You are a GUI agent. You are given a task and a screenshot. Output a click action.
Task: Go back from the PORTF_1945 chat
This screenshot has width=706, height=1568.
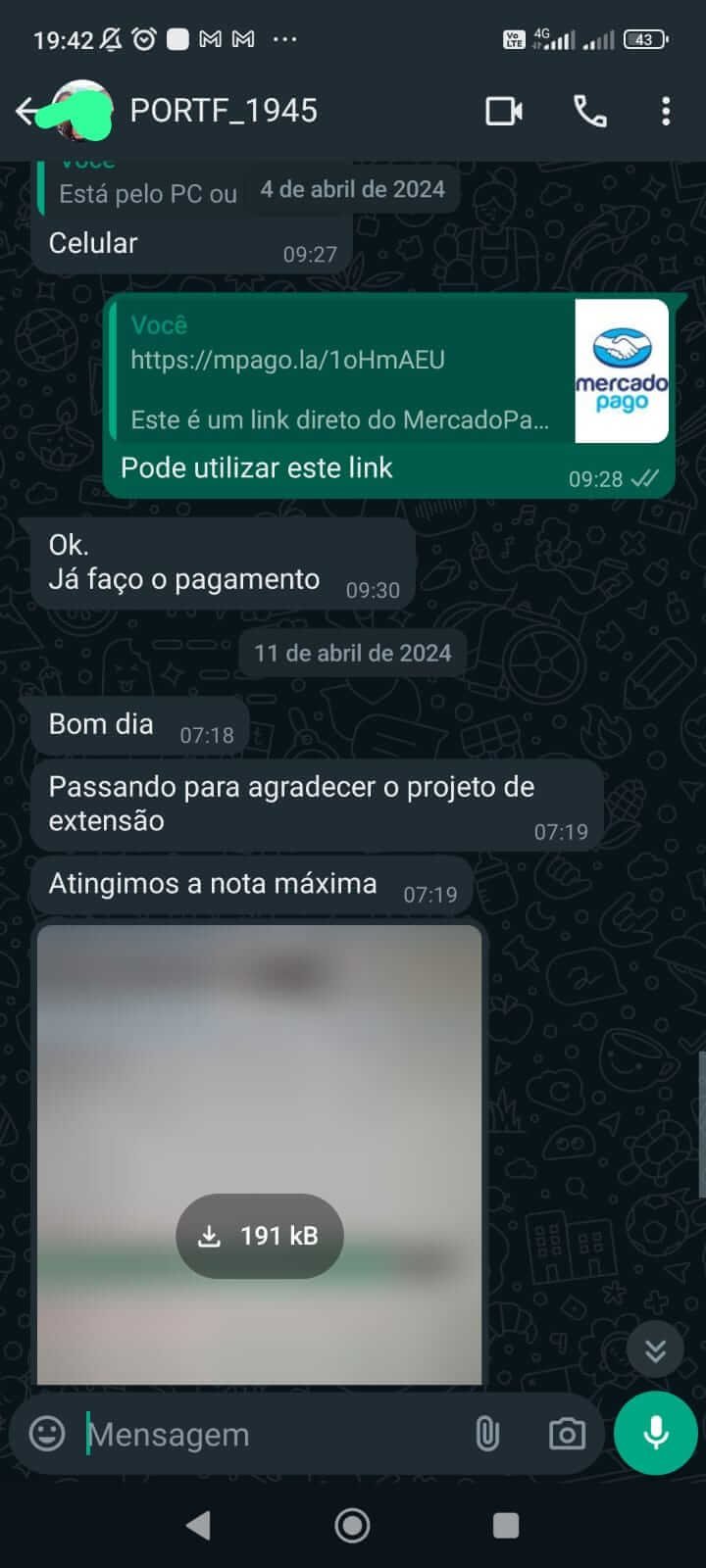pyautogui.click(x=27, y=111)
